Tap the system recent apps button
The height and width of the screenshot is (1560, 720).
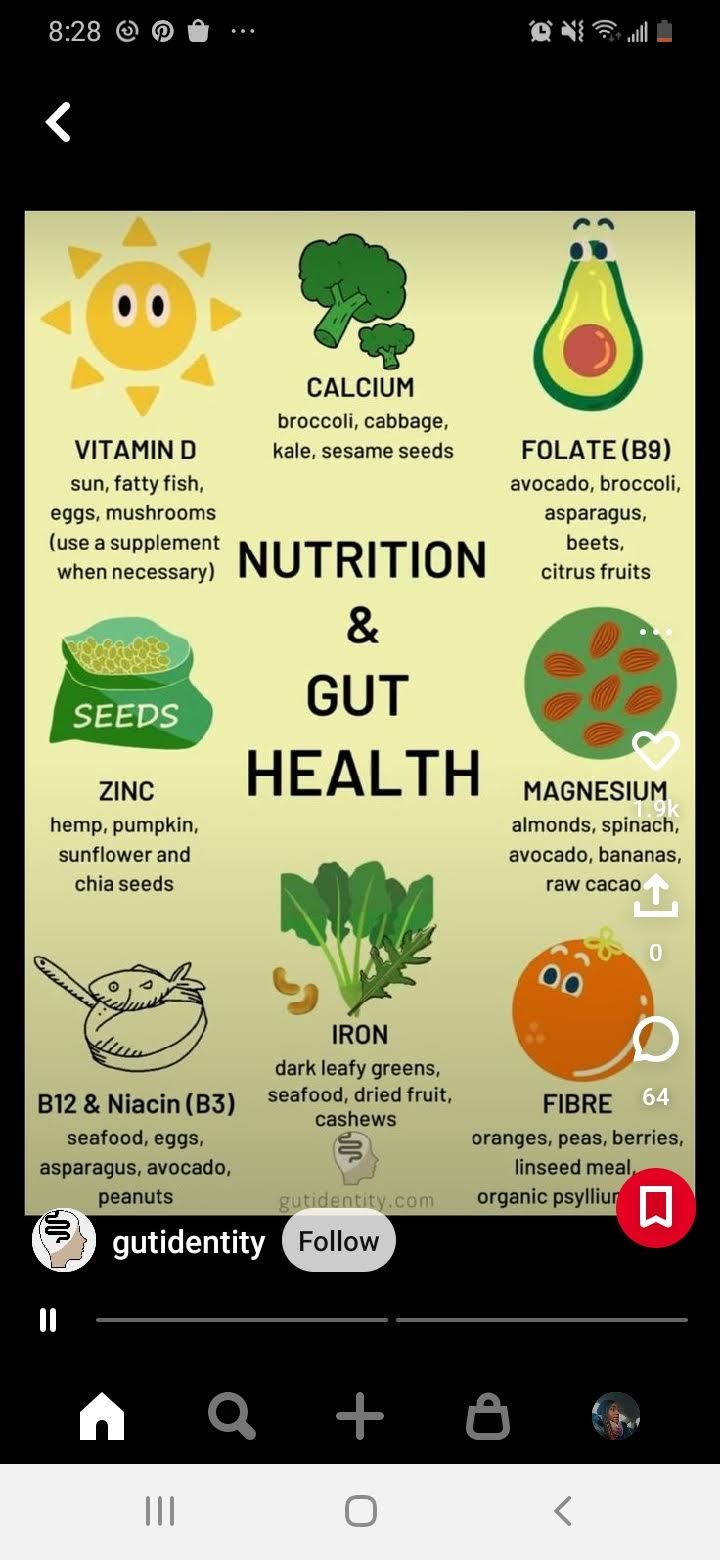click(160, 1511)
